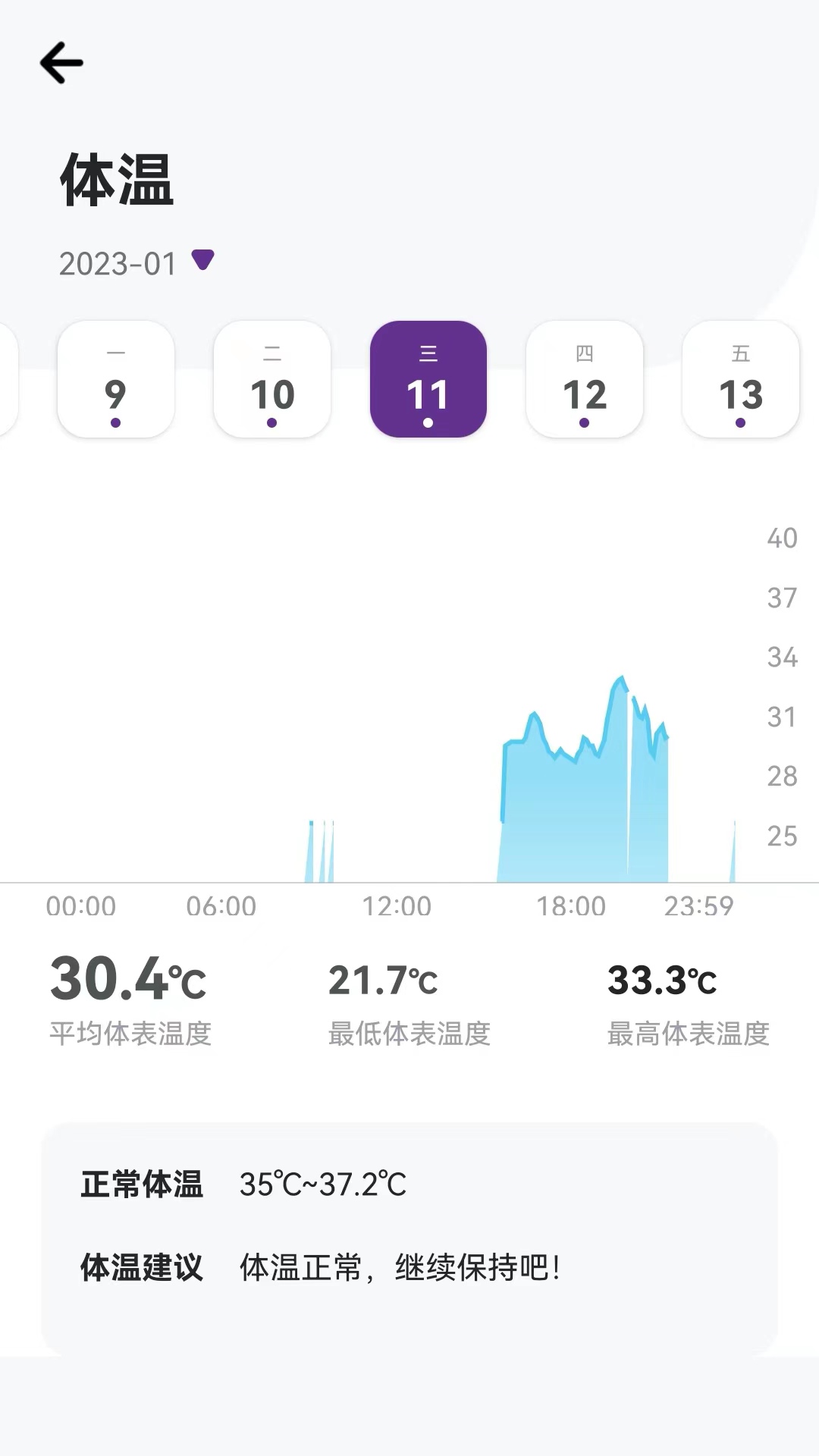
Task: Open the 2023-01 month picker
Action: [x=118, y=264]
